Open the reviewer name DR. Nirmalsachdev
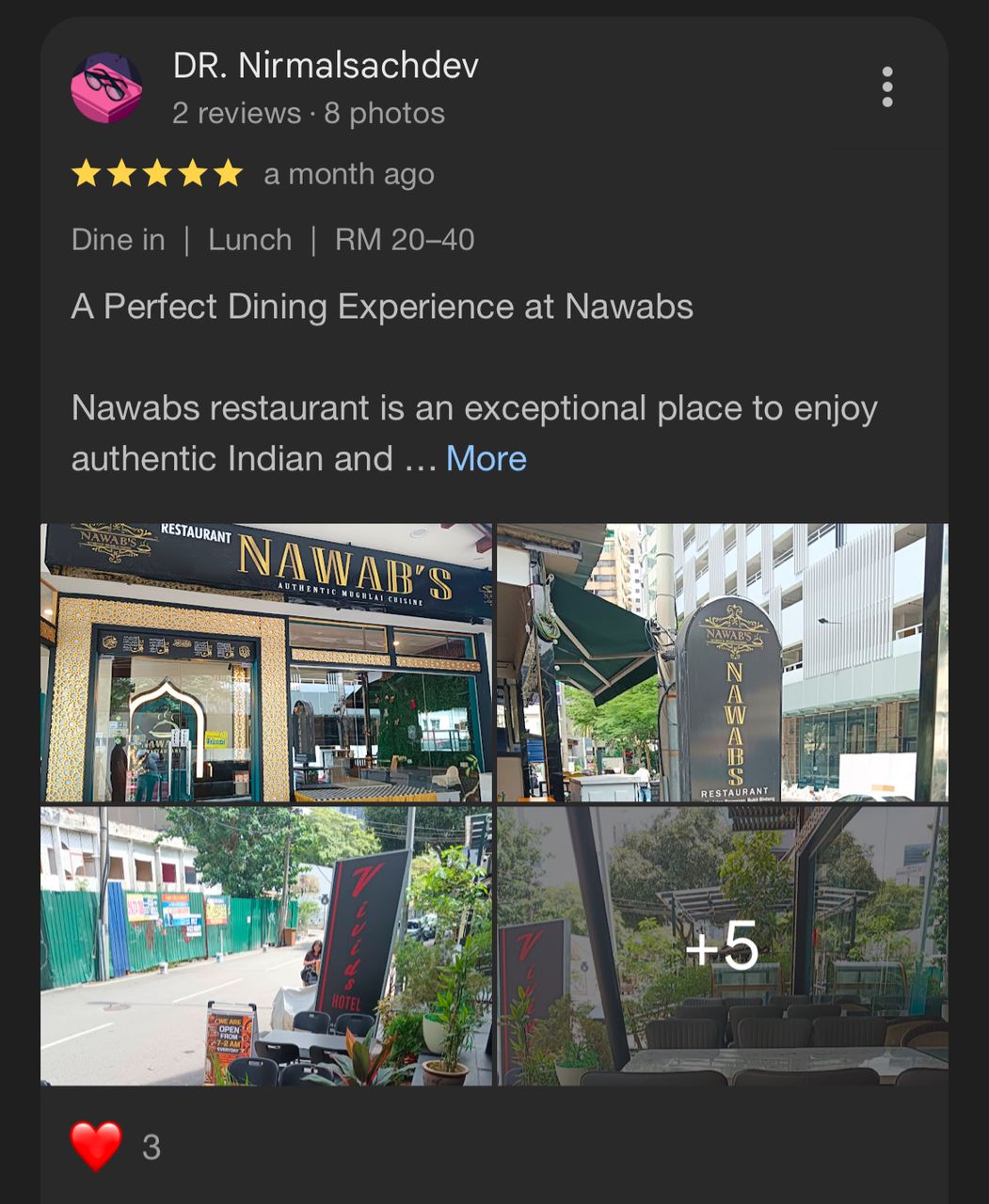 coord(326,66)
